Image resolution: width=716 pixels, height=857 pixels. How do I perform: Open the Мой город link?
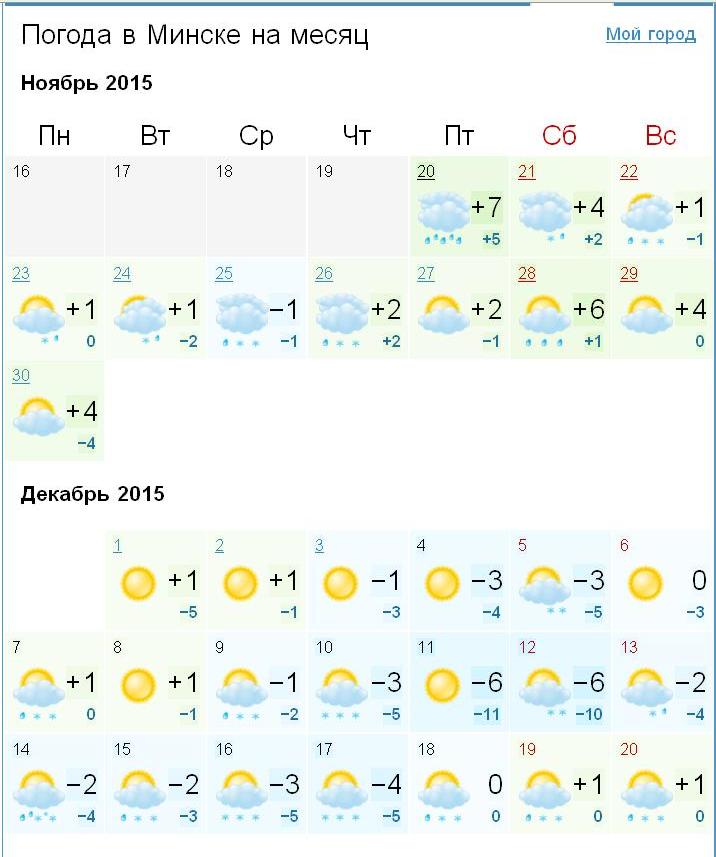click(x=650, y=35)
